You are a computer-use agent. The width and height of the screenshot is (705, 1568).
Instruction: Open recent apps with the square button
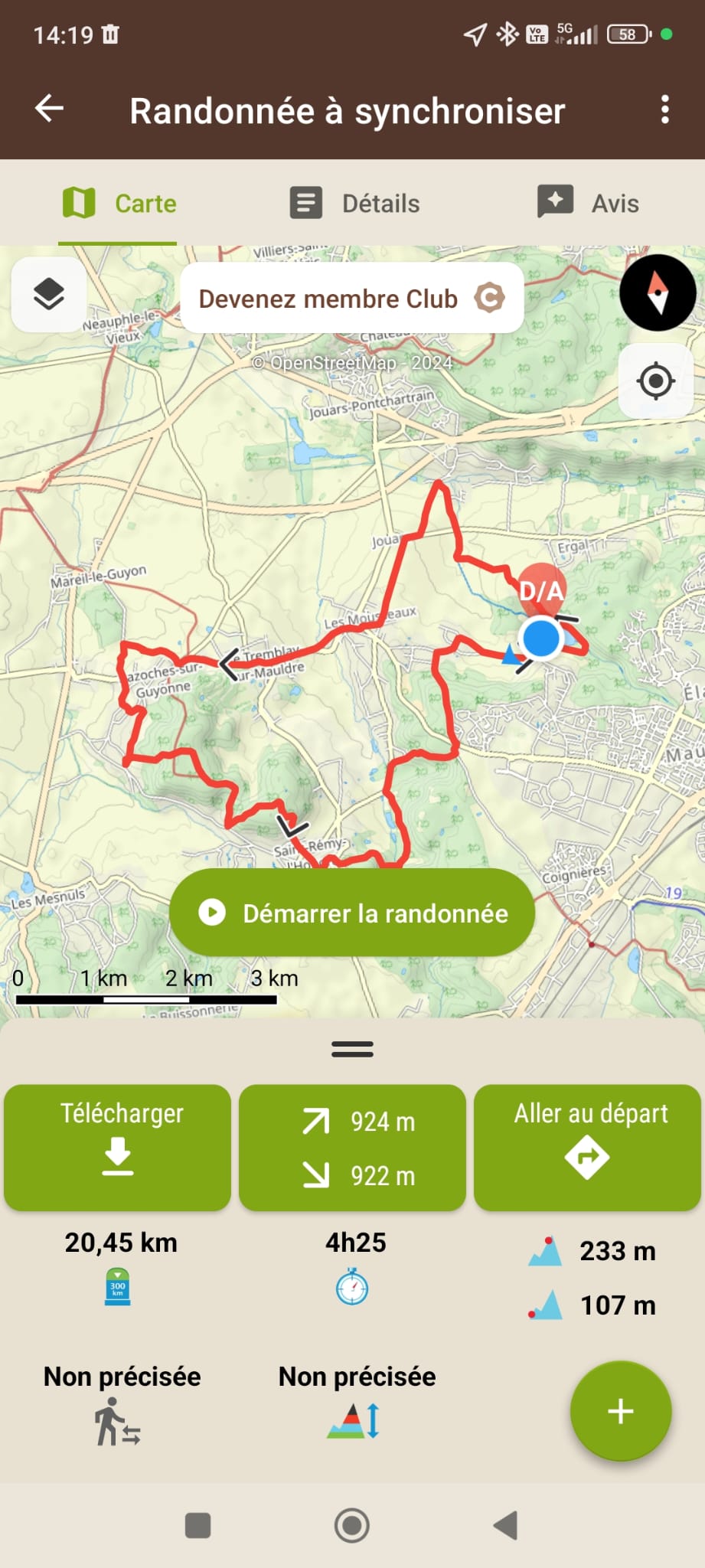(x=198, y=1525)
